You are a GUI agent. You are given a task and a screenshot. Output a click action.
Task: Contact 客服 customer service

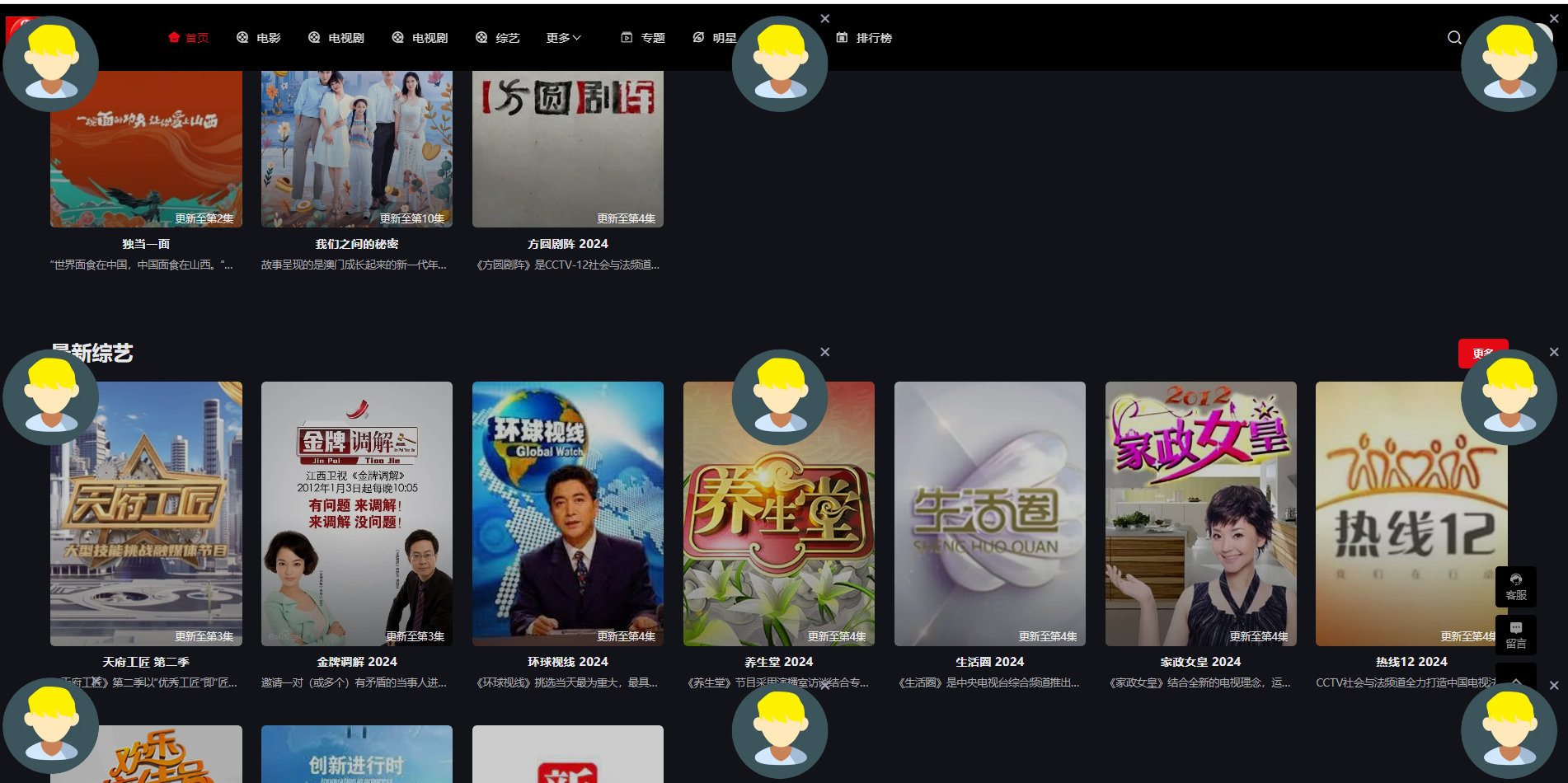tap(1515, 586)
